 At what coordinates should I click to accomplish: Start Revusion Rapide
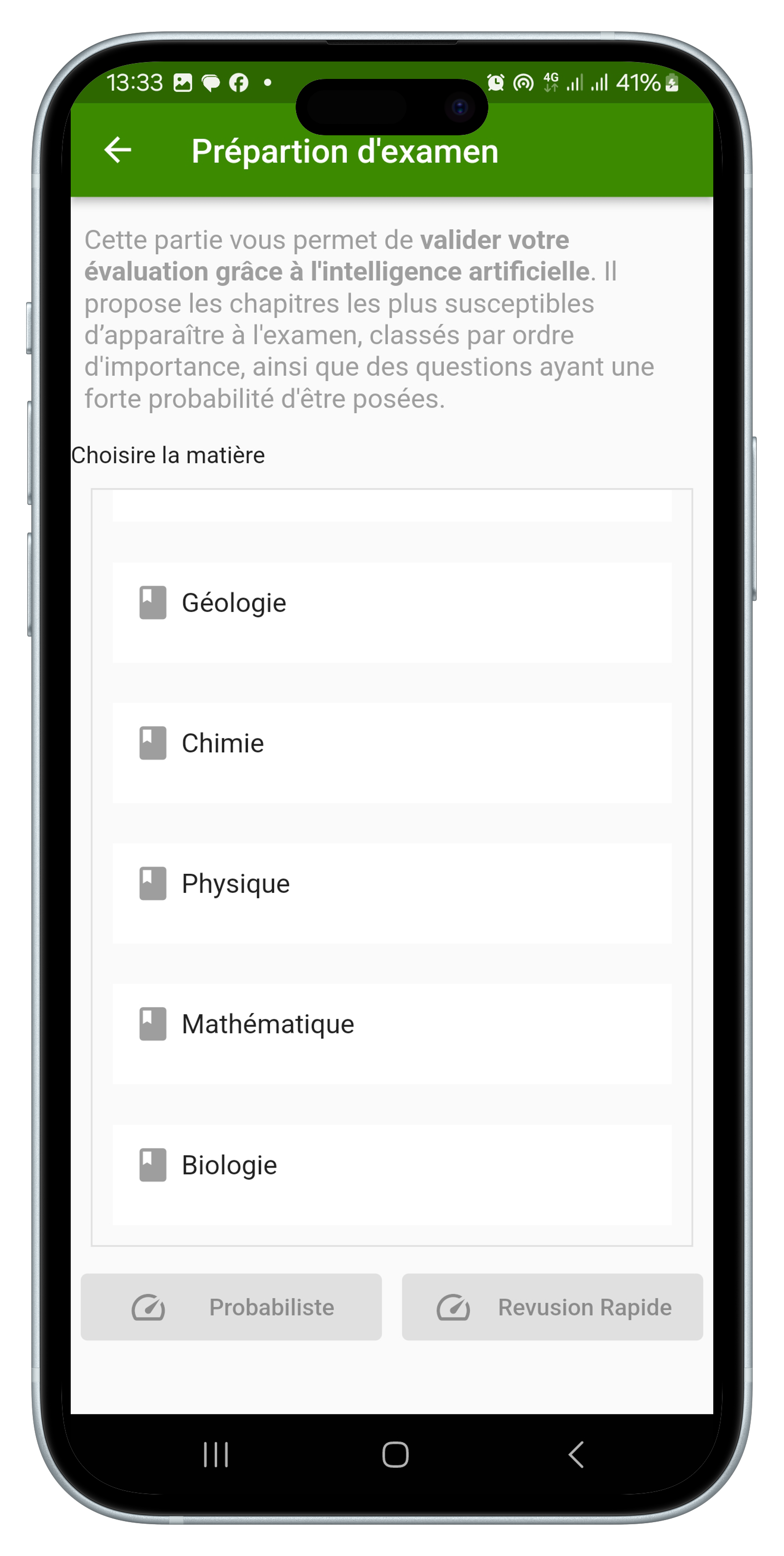tap(552, 1307)
